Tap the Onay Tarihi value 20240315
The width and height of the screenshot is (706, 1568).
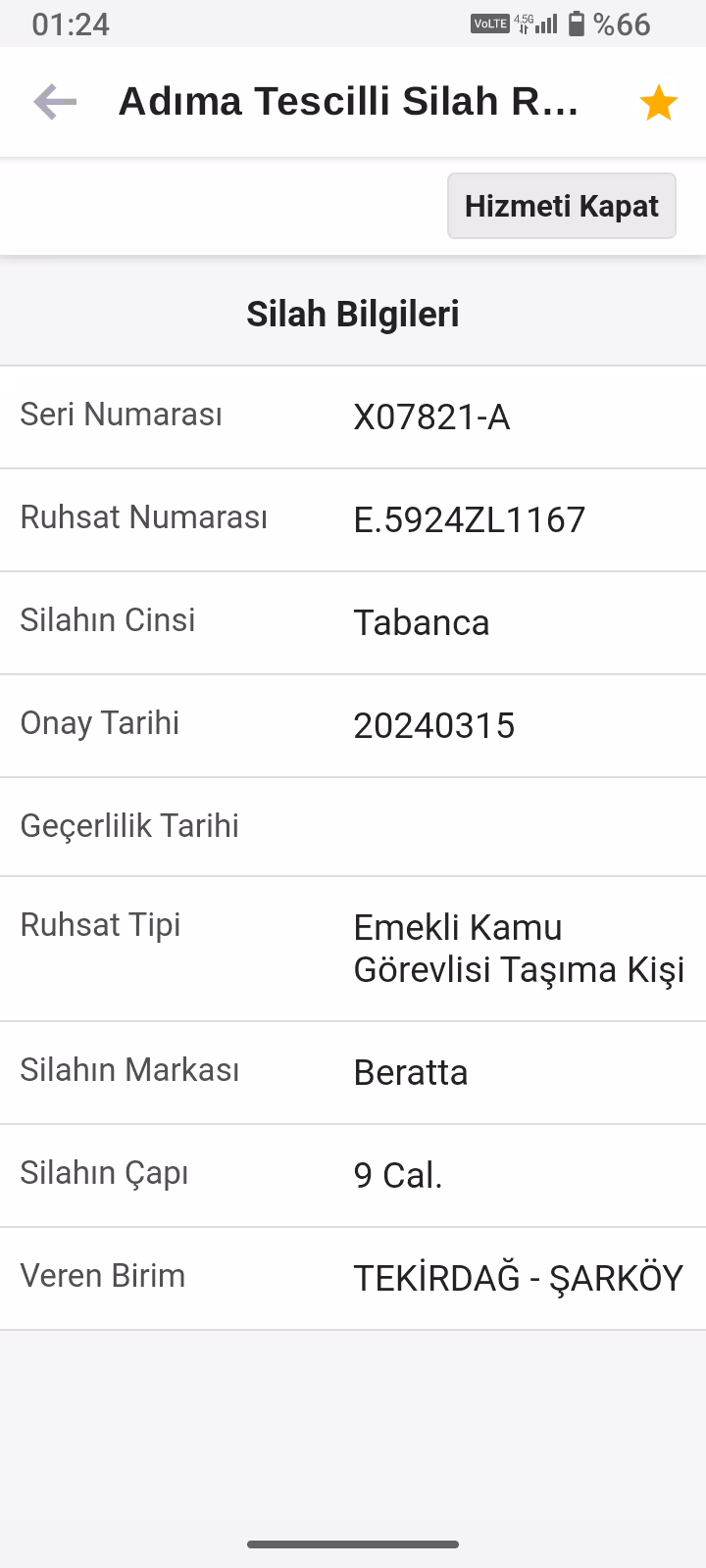point(436,725)
